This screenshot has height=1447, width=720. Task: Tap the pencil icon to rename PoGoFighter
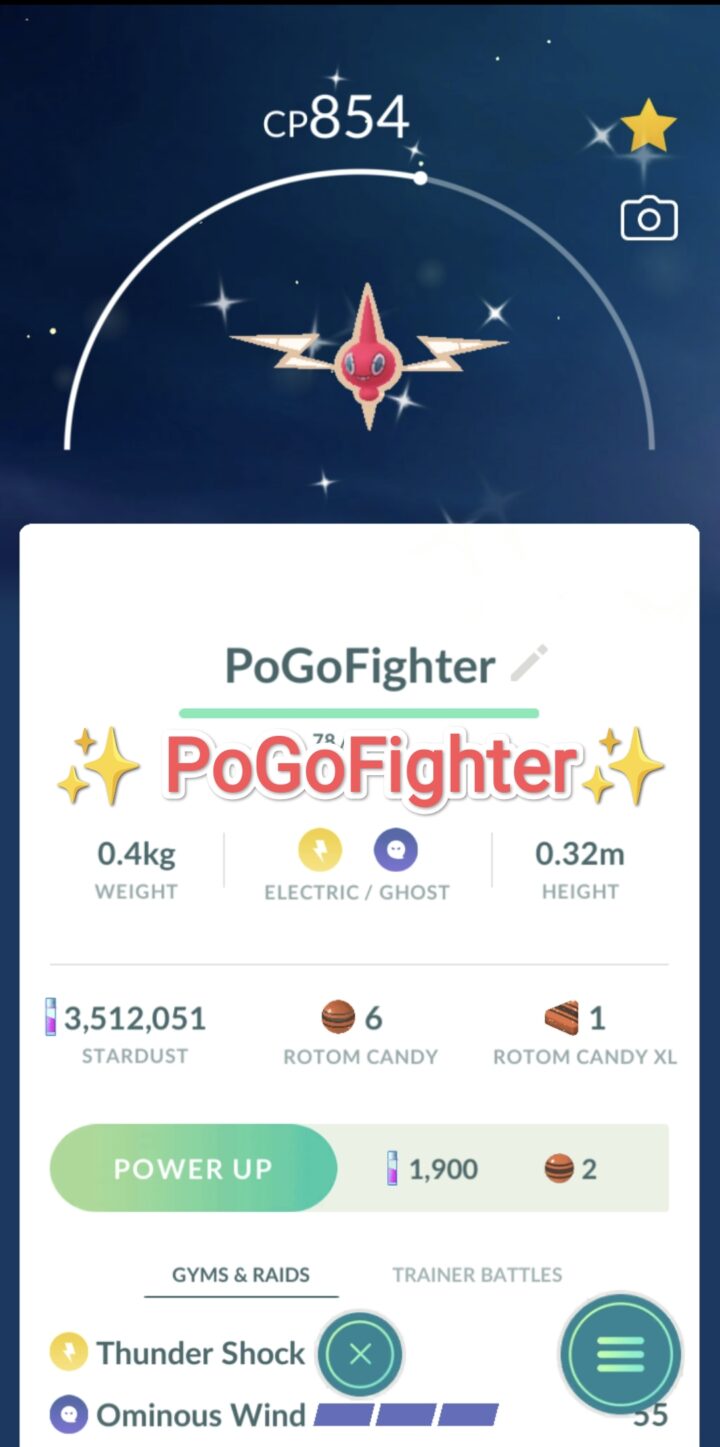pyautogui.click(x=528, y=663)
